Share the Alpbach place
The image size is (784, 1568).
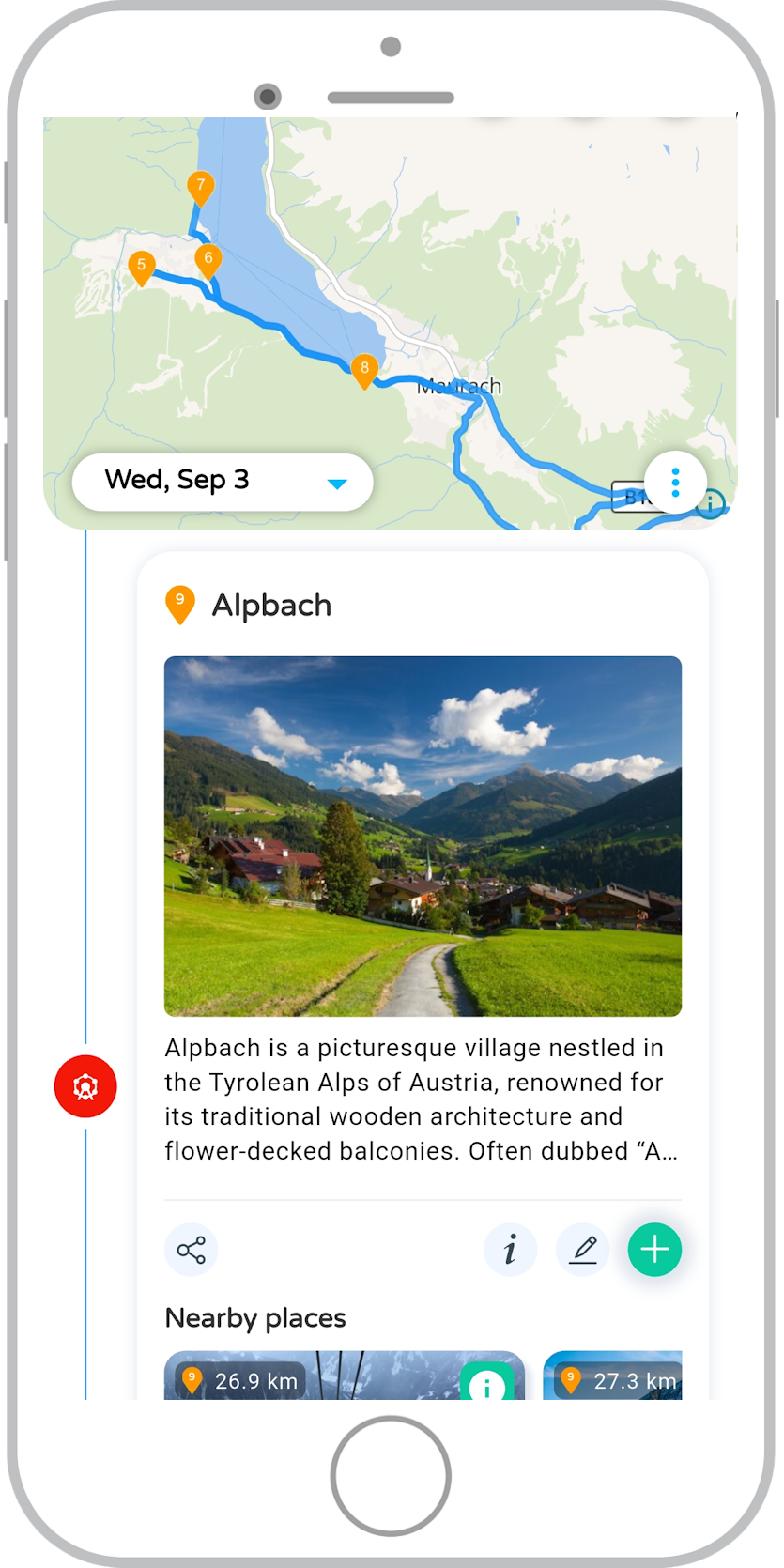click(192, 1250)
